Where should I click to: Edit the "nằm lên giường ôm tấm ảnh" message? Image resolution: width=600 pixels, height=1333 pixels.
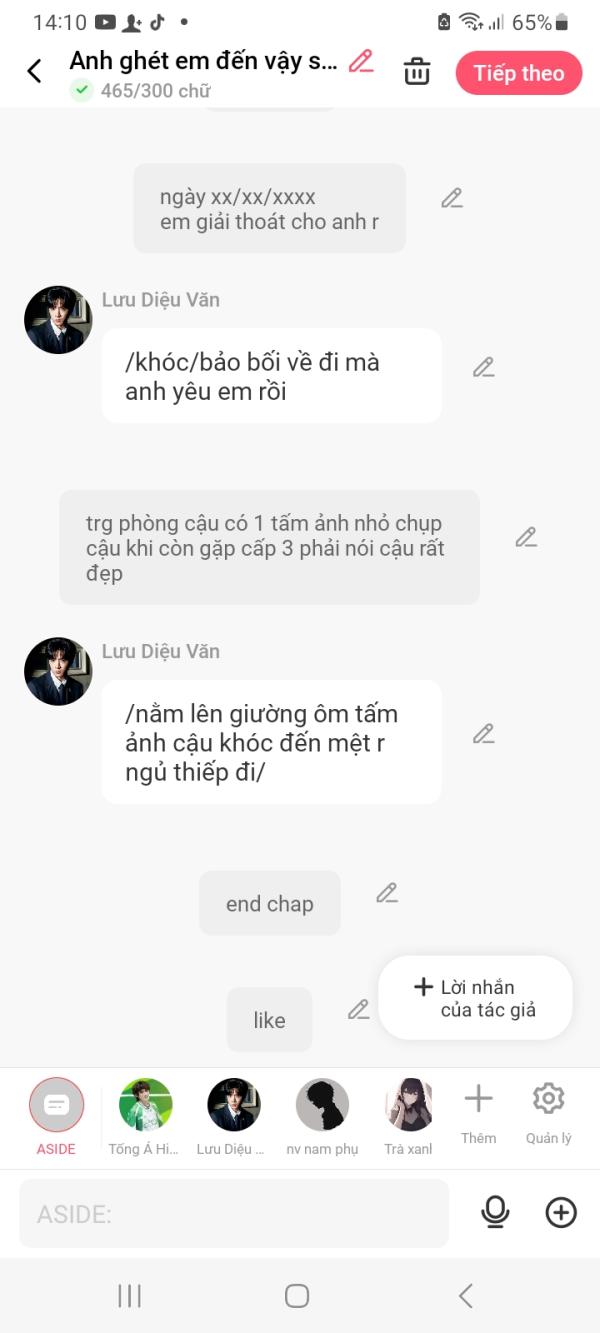click(484, 734)
